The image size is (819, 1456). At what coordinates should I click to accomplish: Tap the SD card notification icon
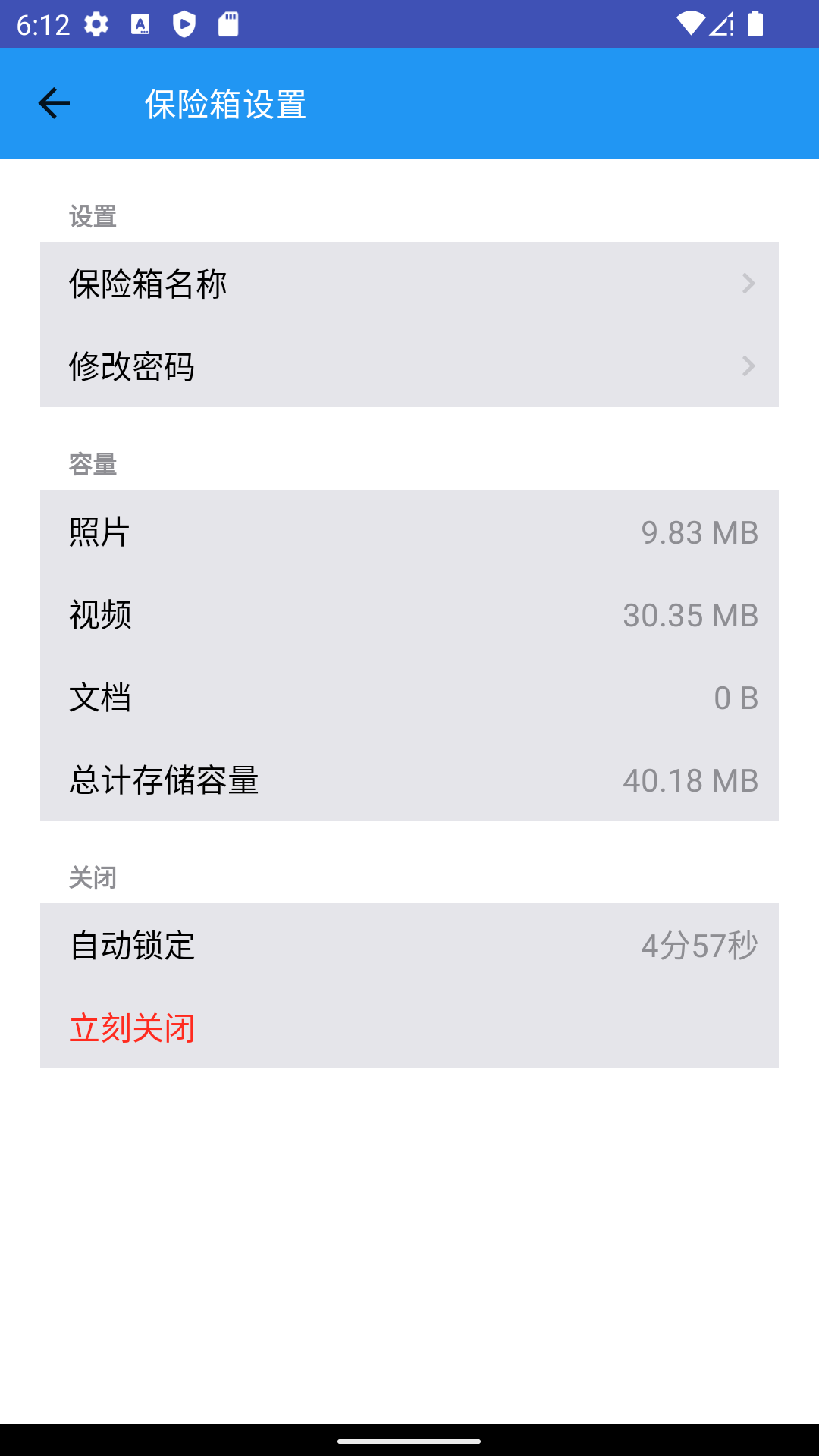click(x=227, y=24)
